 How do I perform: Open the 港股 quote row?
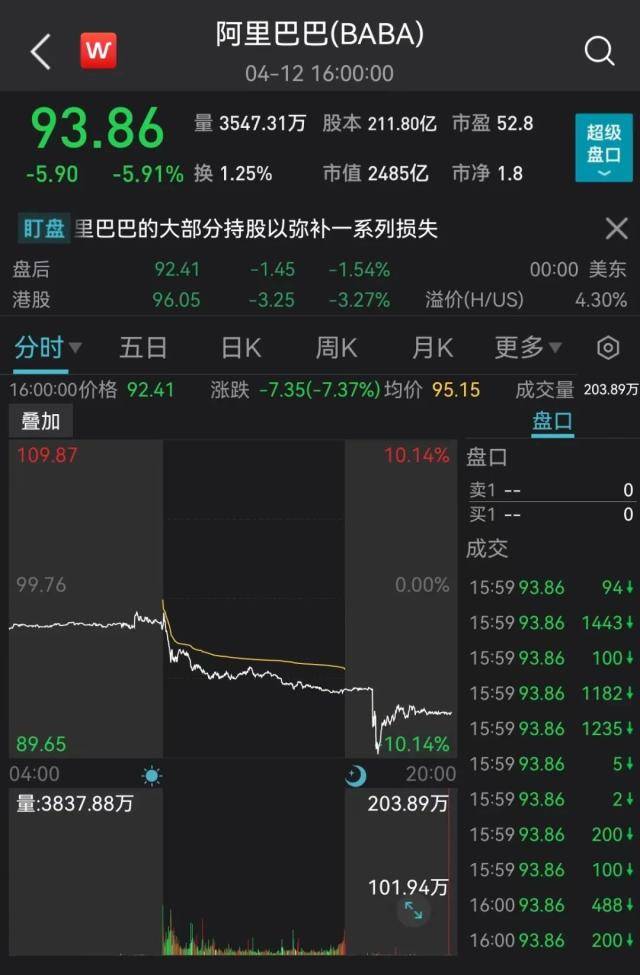320,299
